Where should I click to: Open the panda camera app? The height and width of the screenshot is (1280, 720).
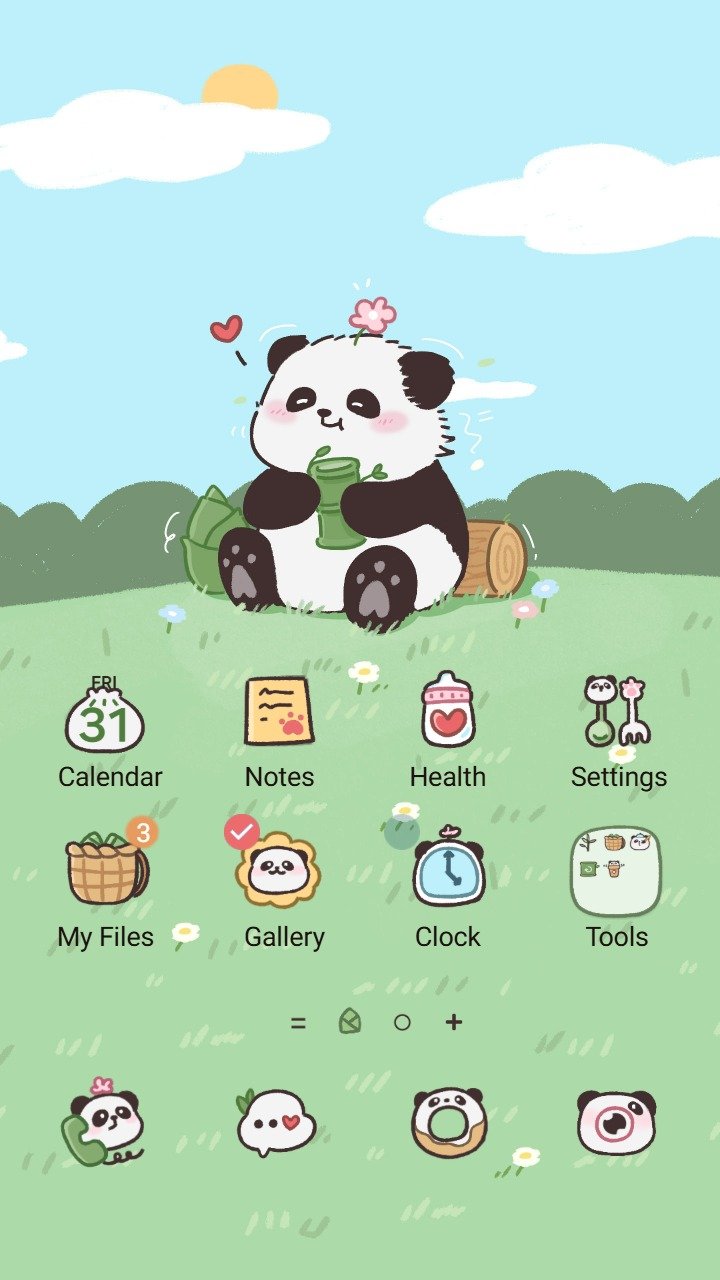click(616, 1122)
